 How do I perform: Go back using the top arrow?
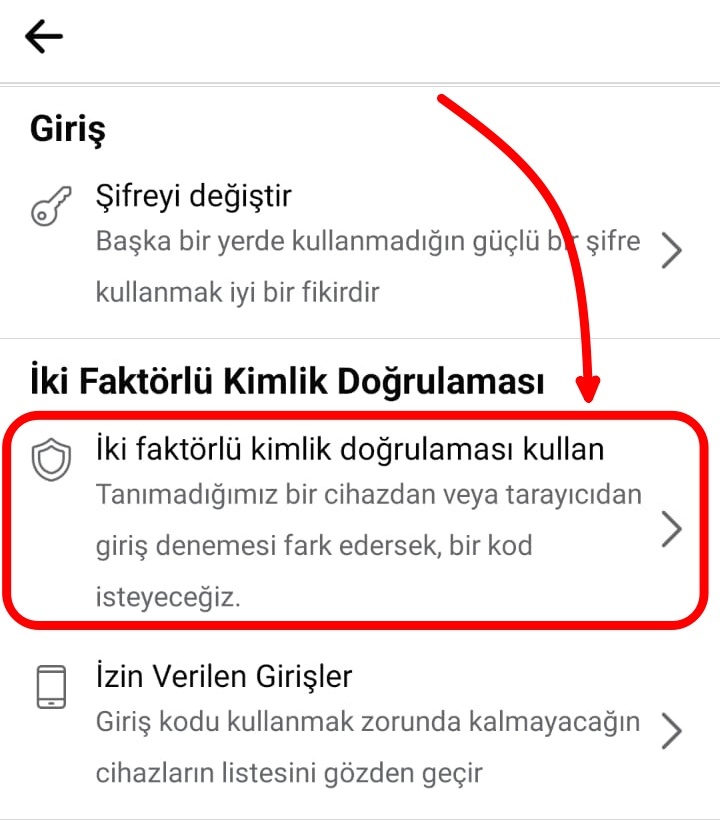pos(44,37)
